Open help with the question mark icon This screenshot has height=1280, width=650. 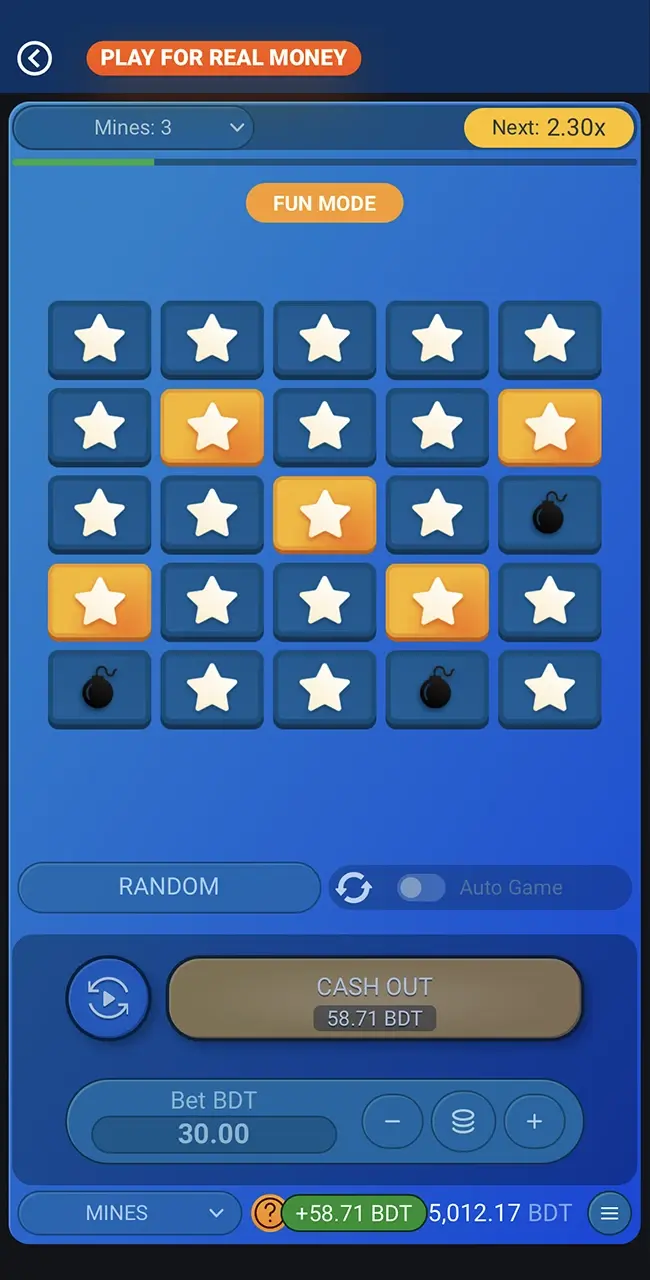pos(267,1213)
